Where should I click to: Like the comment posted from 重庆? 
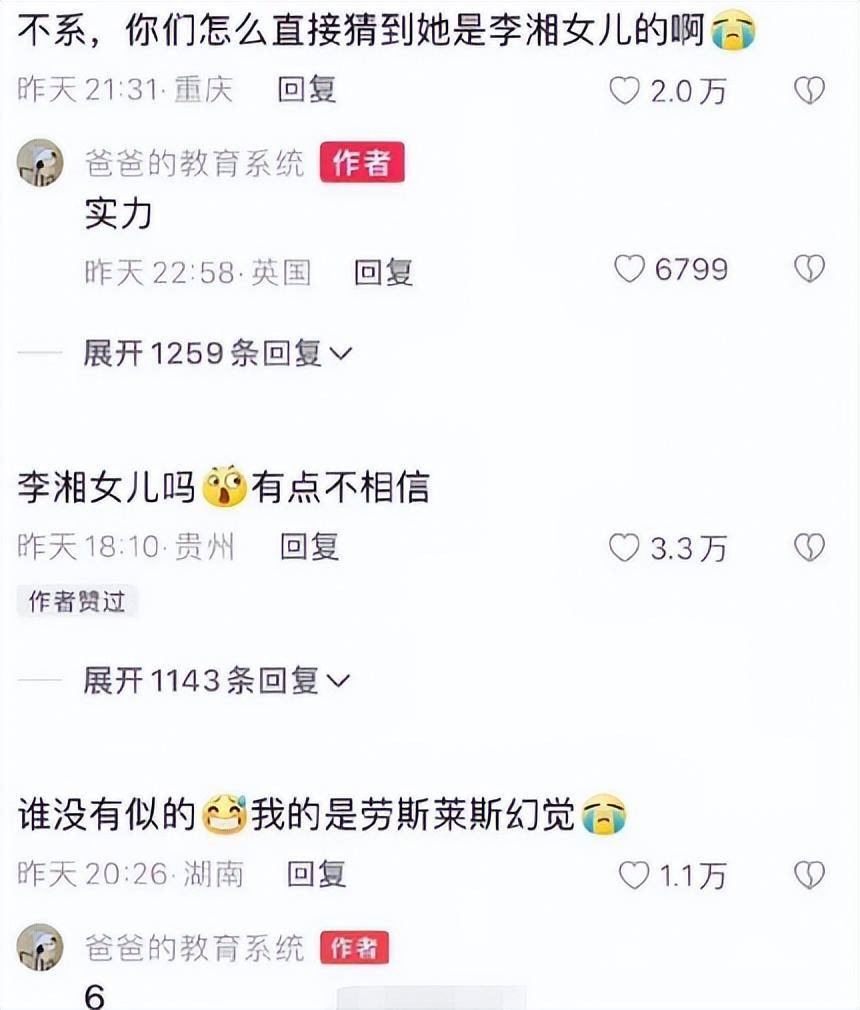(626, 92)
